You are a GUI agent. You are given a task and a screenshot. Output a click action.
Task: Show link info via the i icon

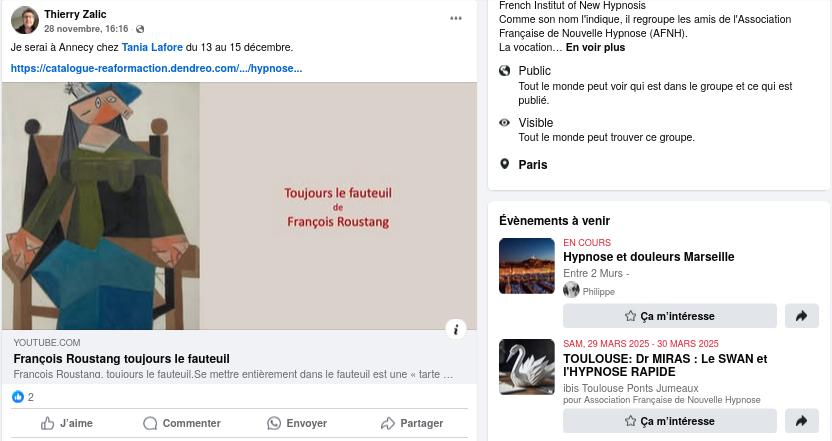coord(455,329)
